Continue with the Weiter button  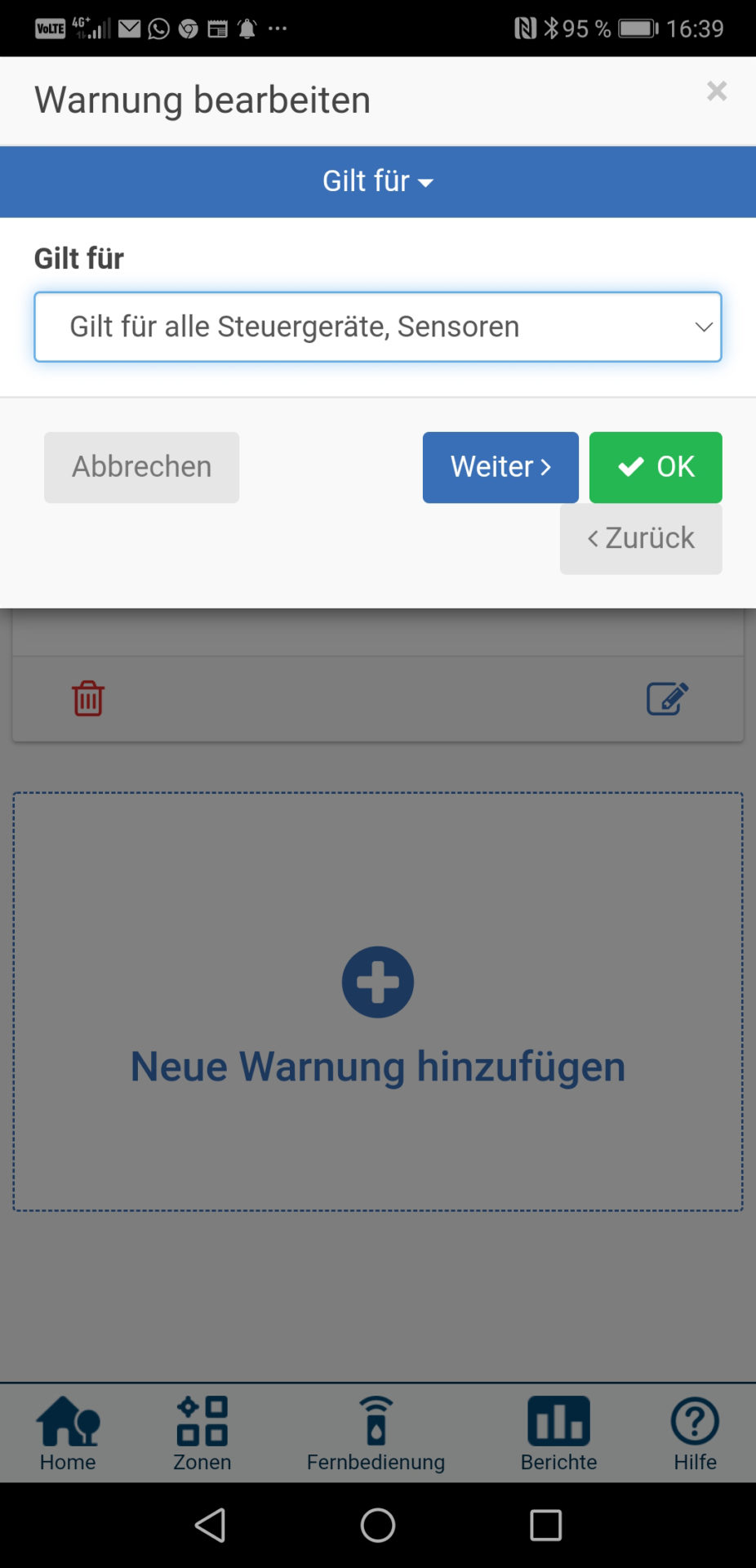(500, 467)
